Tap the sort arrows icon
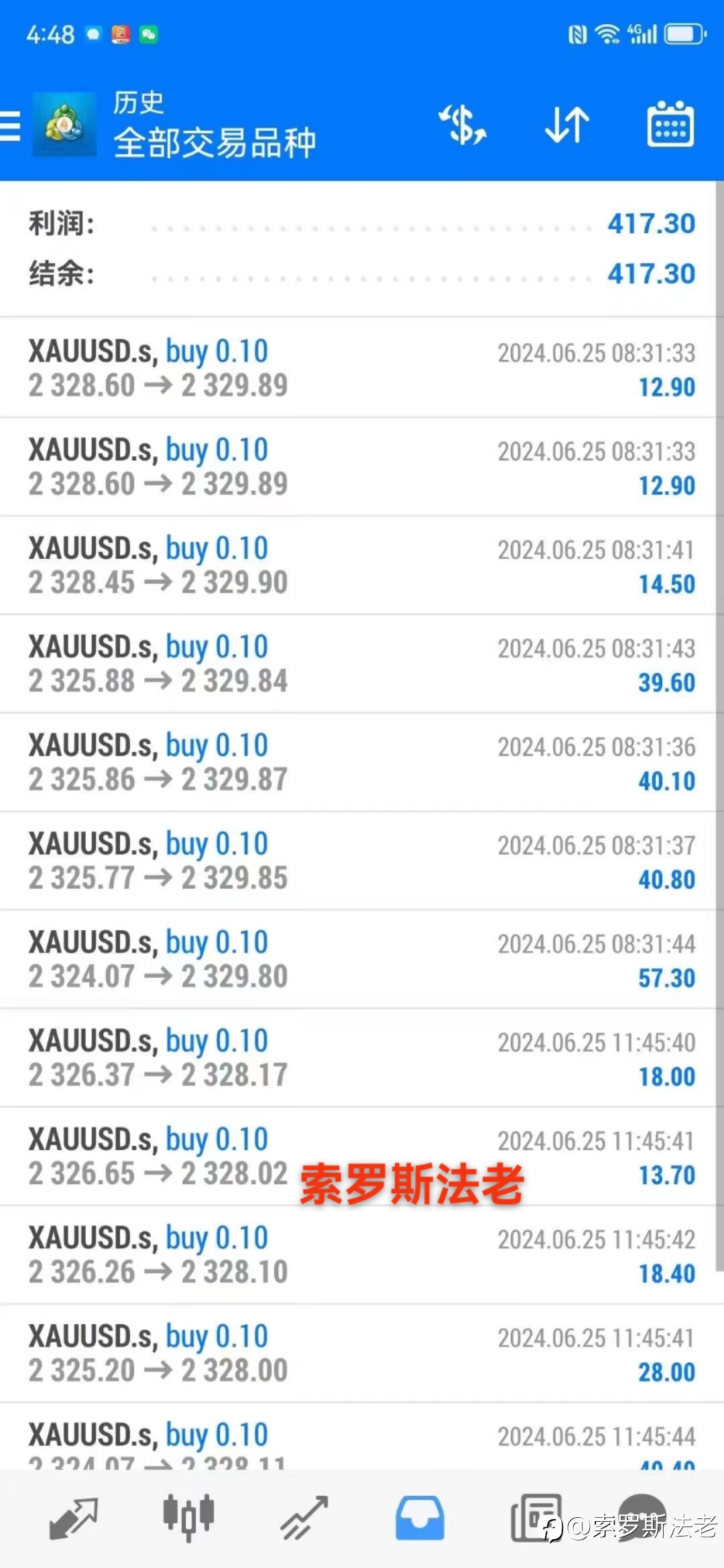The width and height of the screenshot is (724, 1568). coord(567,125)
